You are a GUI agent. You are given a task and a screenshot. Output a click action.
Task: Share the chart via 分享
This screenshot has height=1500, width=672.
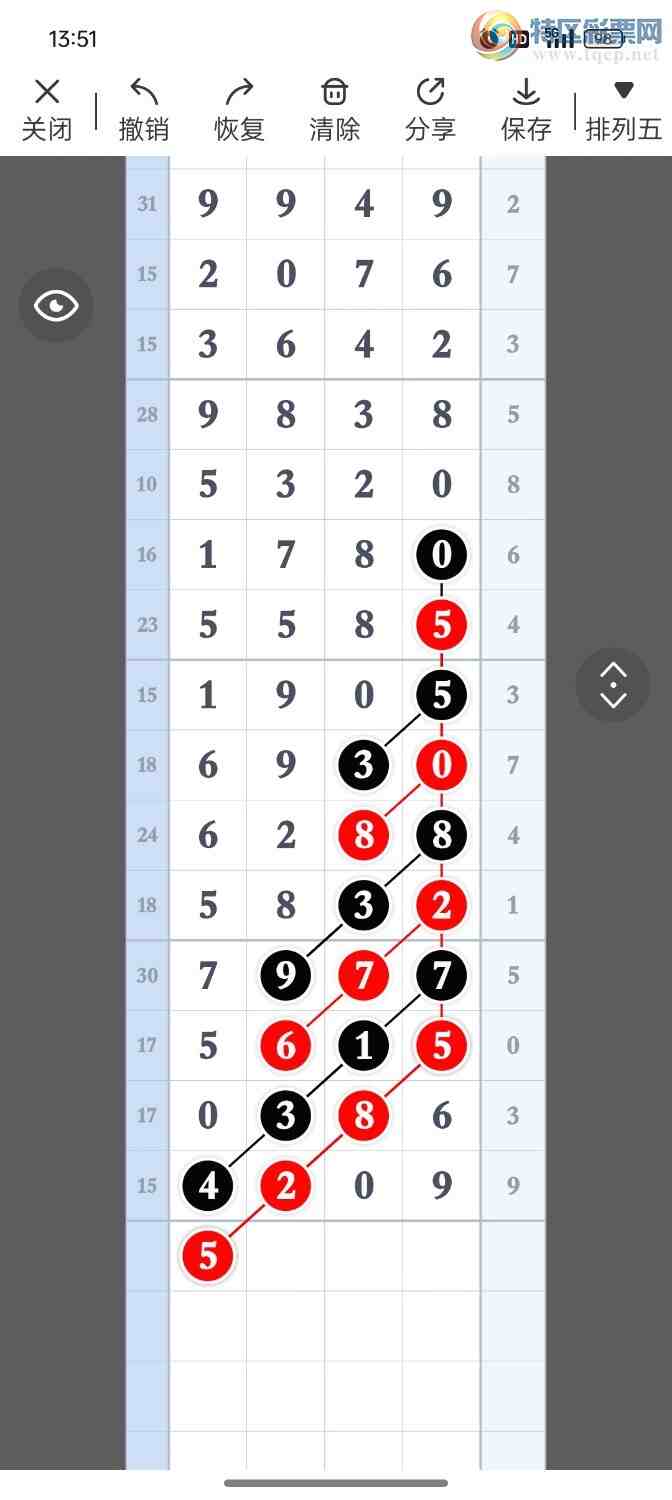(430, 110)
